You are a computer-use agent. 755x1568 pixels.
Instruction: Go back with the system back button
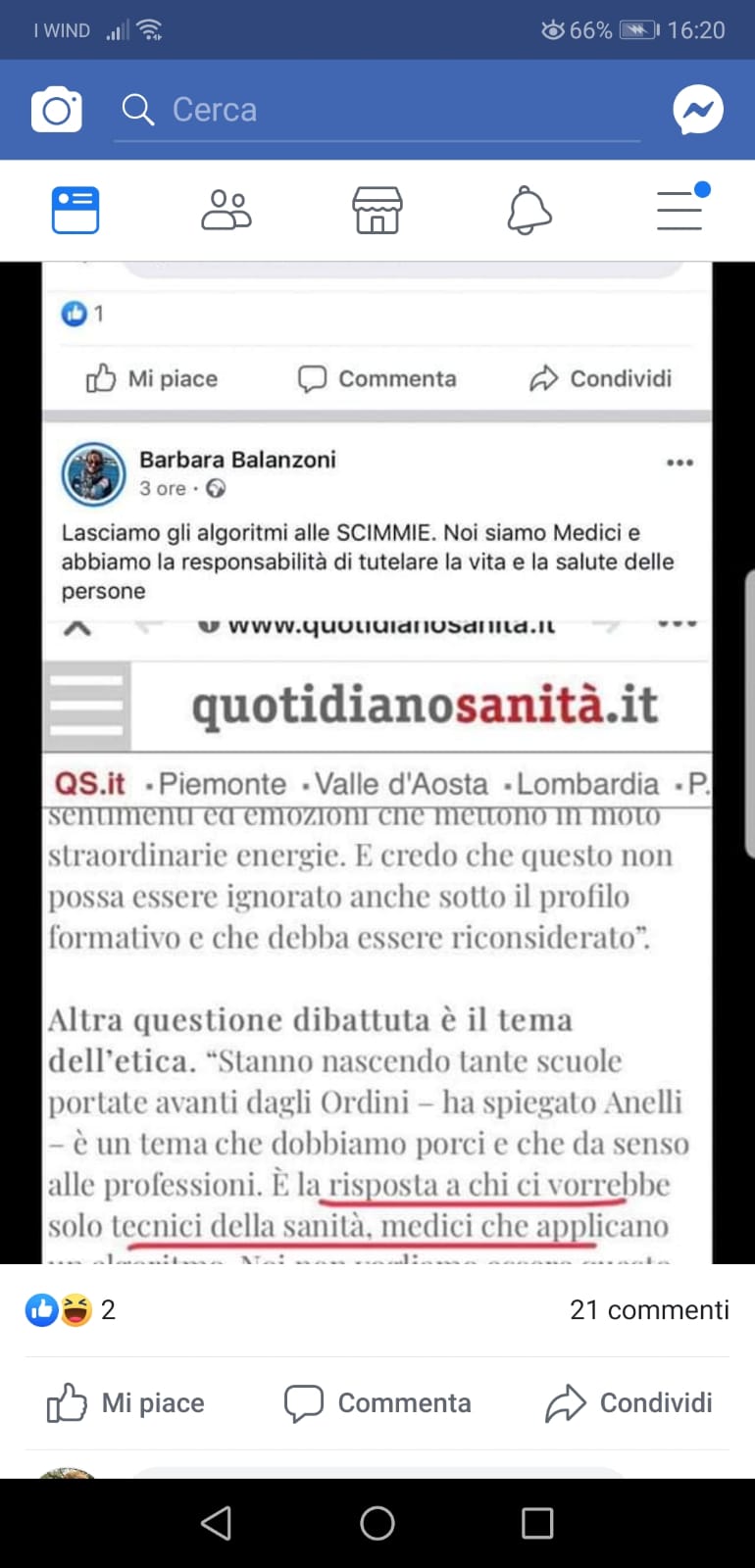[x=216, y=1523]
